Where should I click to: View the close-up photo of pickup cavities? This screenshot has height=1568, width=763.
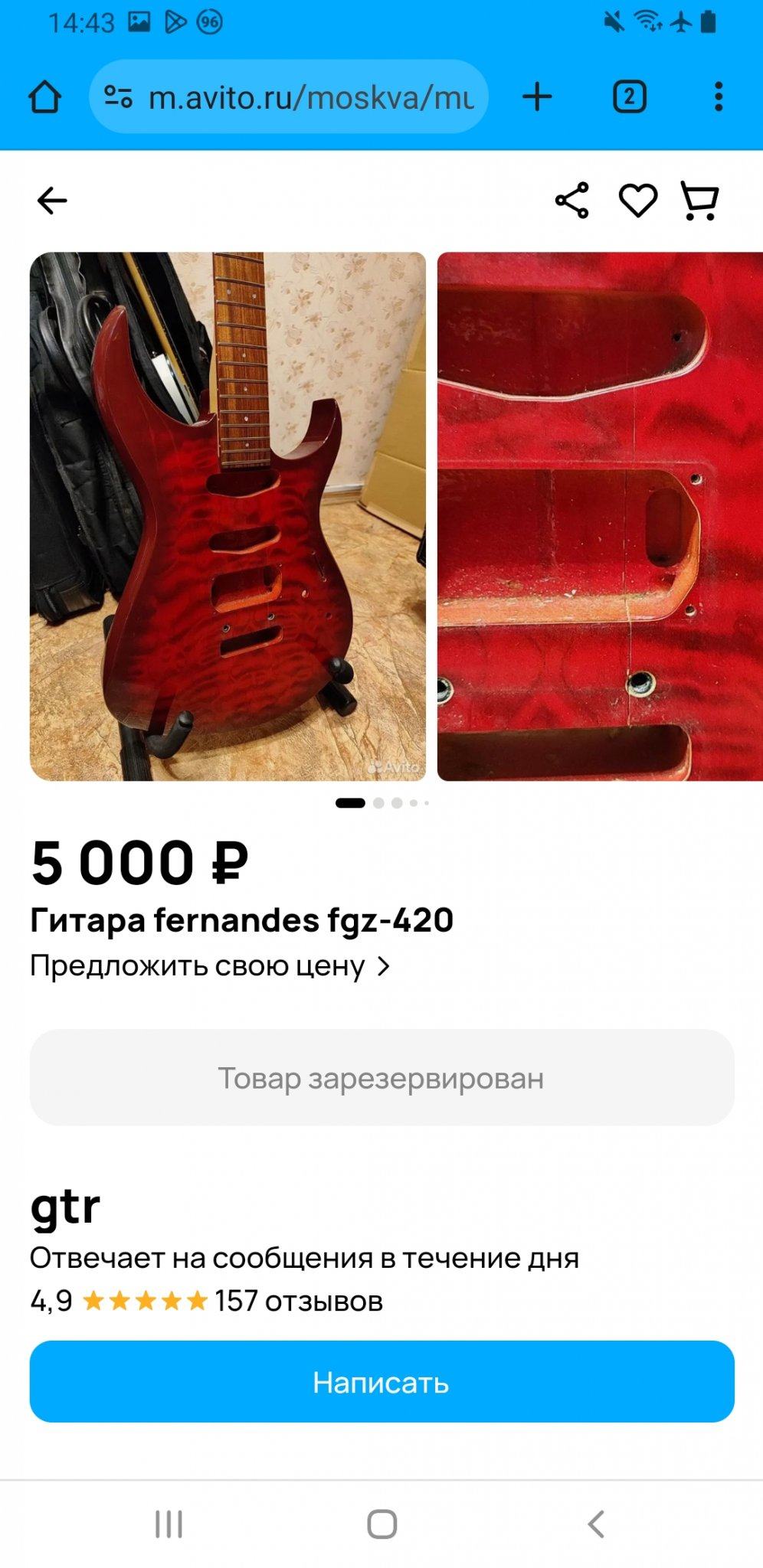(600, 516)
